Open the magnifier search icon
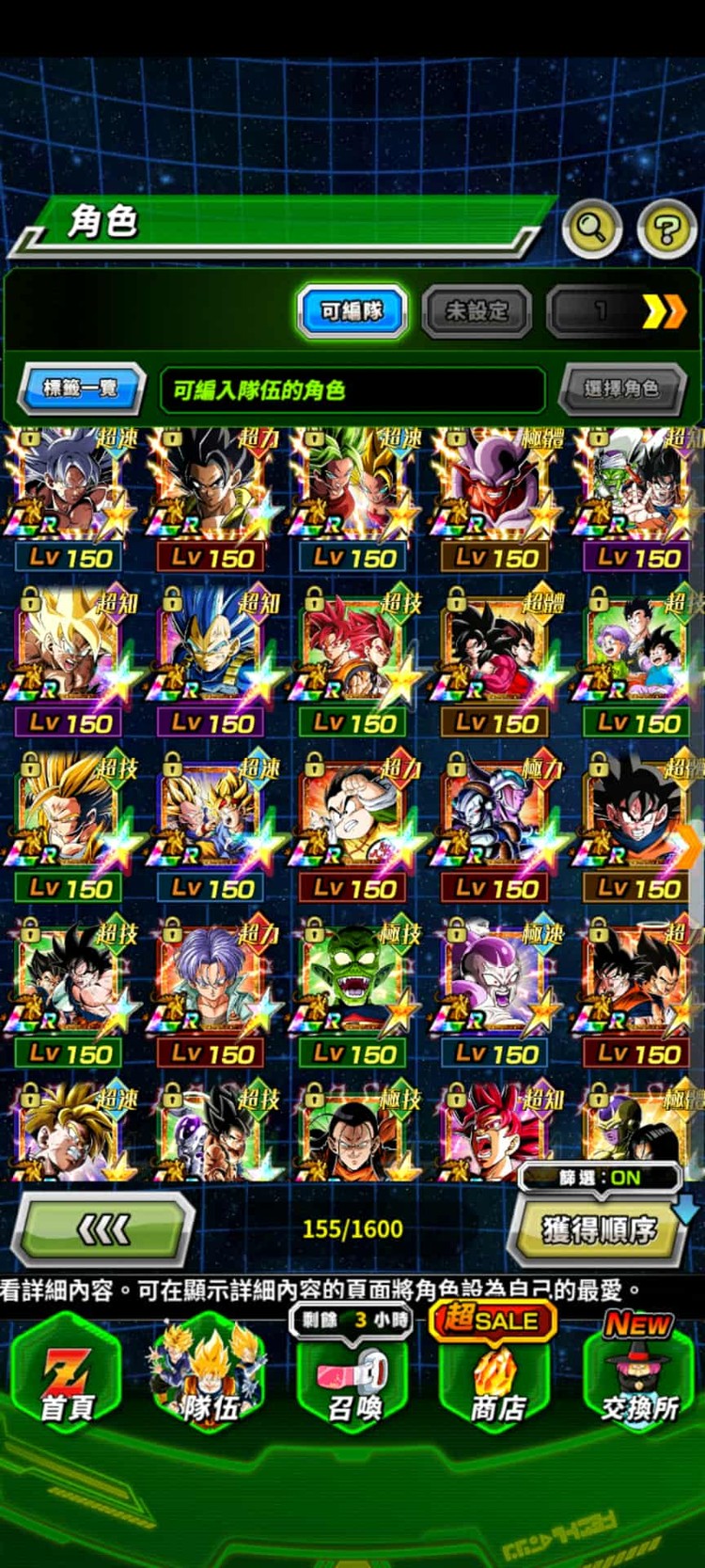 (591, 227)
